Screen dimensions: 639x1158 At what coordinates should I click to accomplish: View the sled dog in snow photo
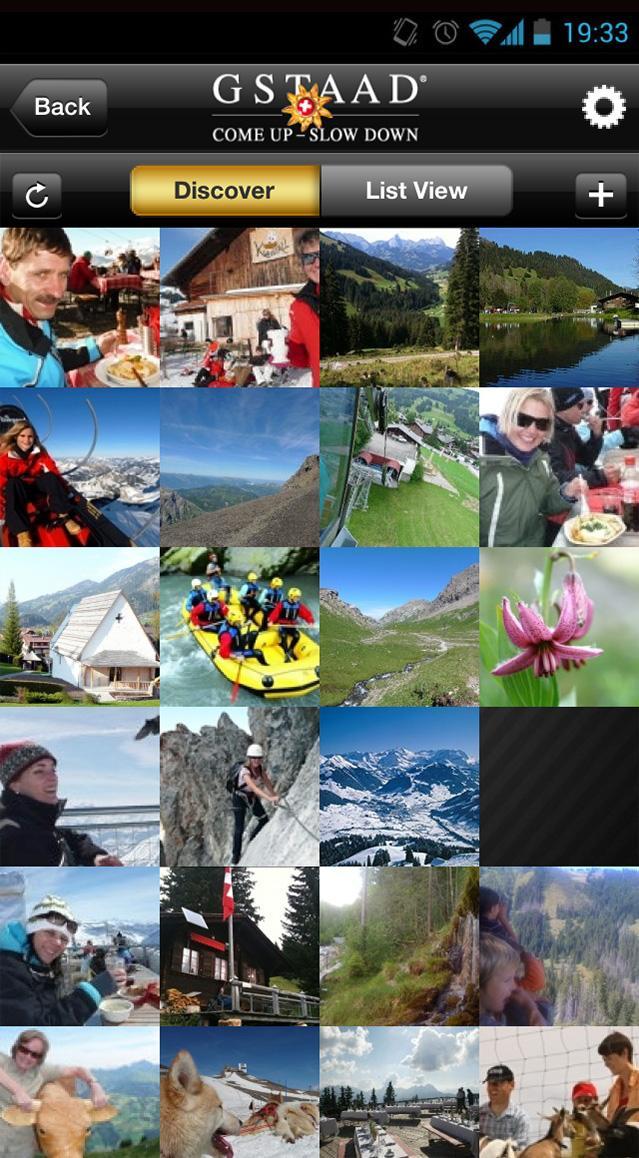(239, 1092)
